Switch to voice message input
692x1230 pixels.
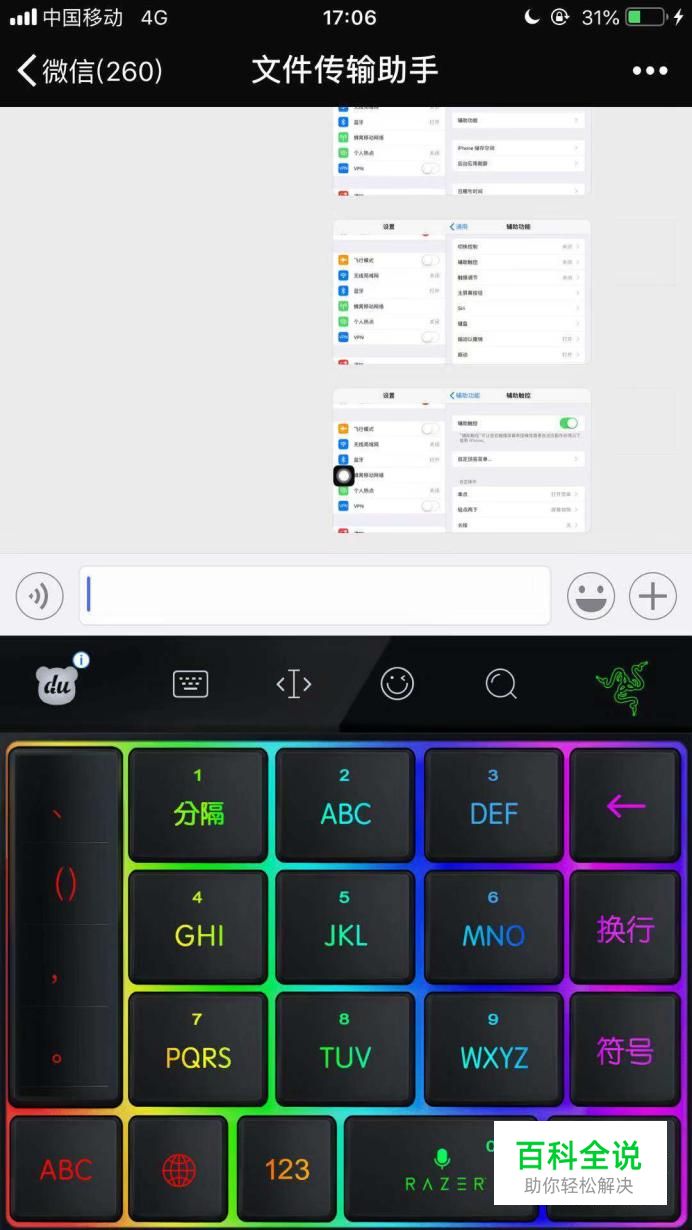click(39, 597)
